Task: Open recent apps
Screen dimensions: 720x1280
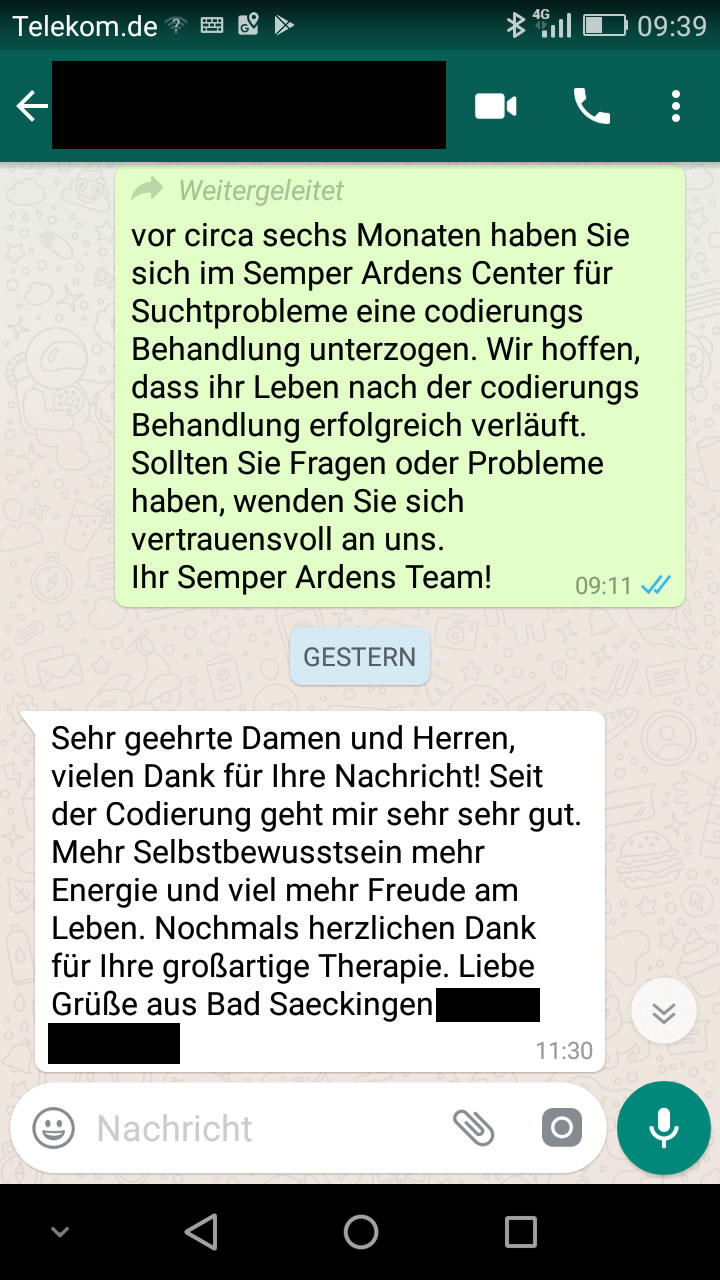Action: [x=520, y=1232]
